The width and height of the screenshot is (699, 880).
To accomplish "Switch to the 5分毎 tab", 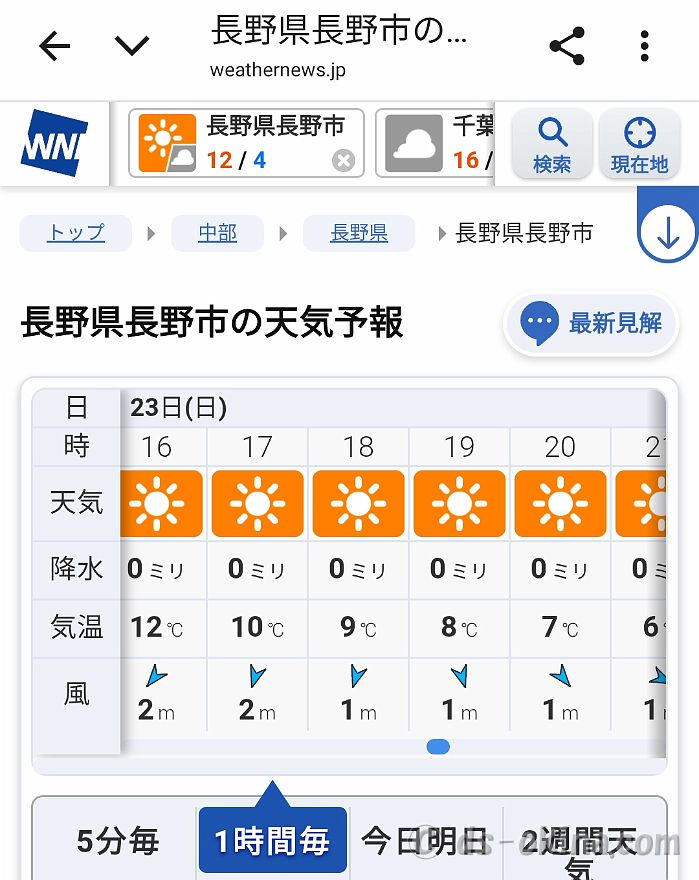I will [117, 842].
